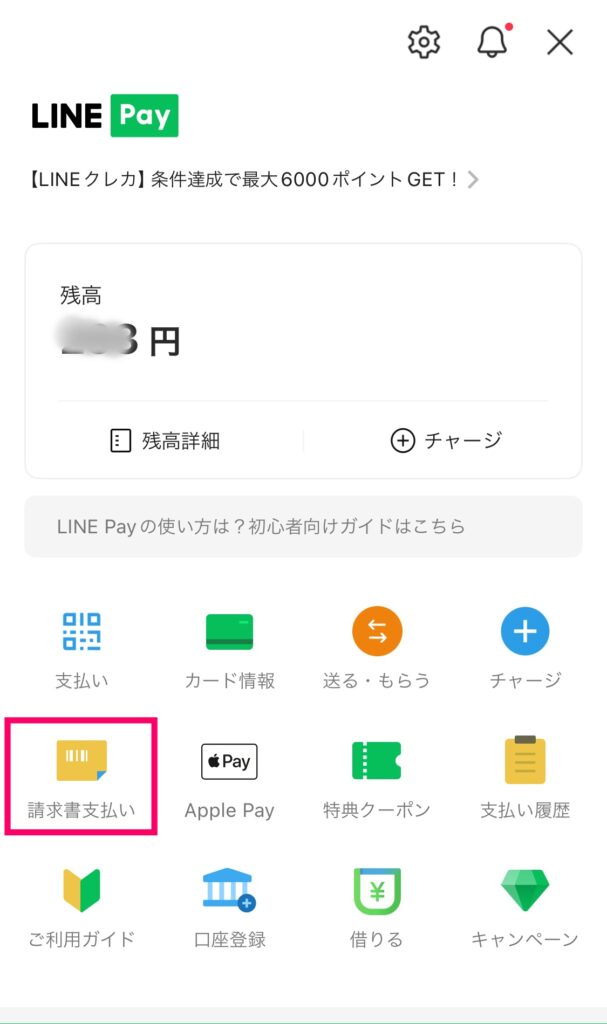Open 請求書支払い bill payment
This screenshot has width=607, height=1024.
81,777
